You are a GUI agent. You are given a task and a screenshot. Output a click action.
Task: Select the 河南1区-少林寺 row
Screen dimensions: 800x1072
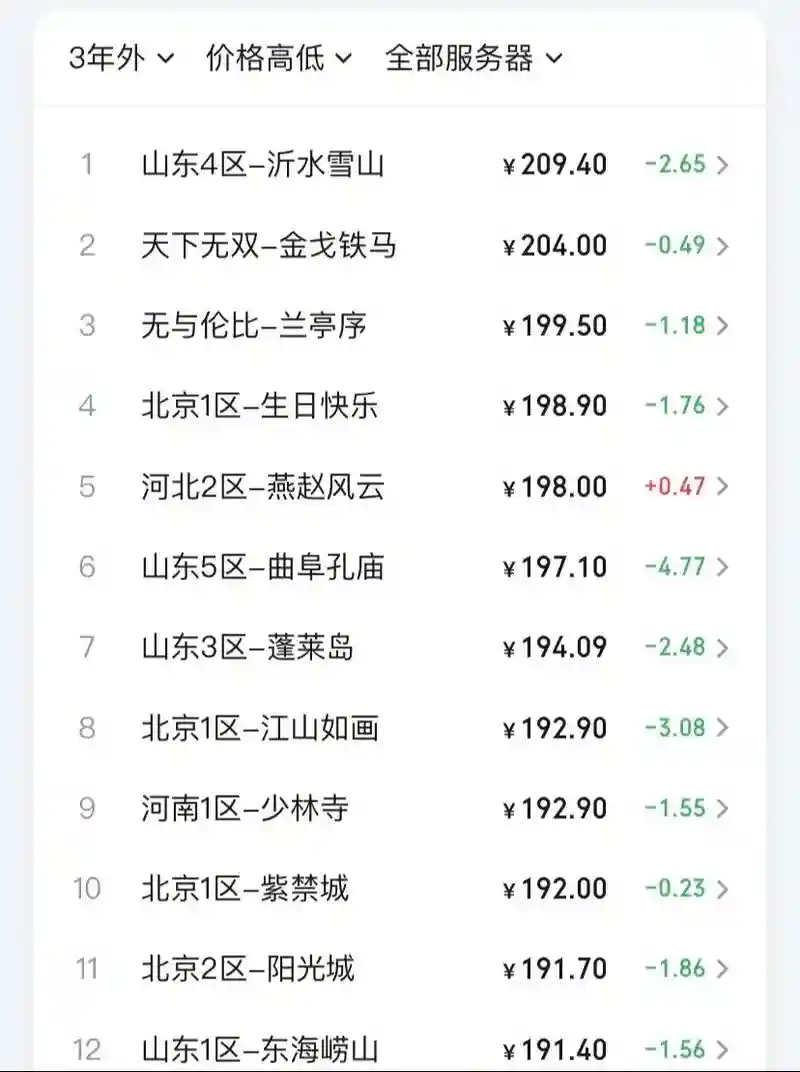(x=400, y=808)
